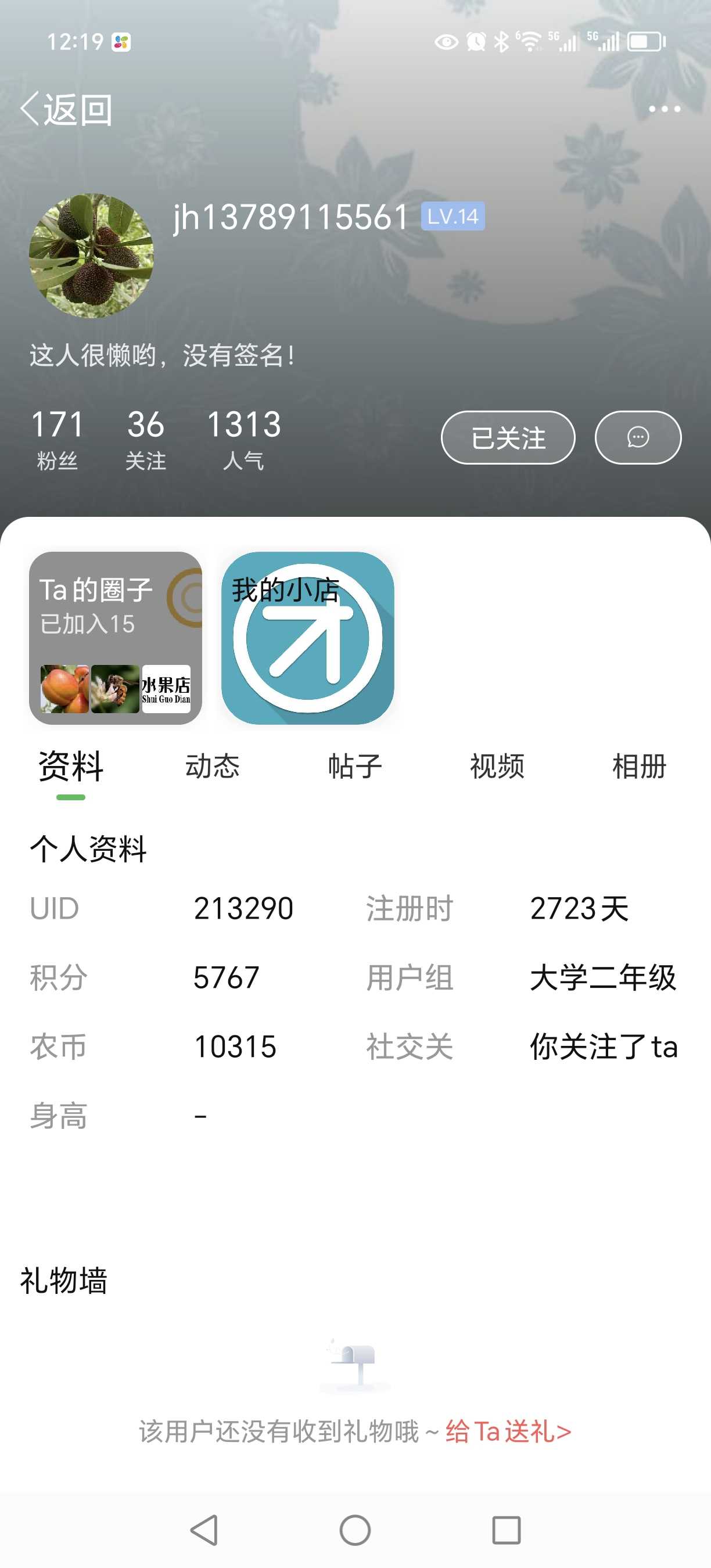Switch to the 帖子 tab
The width and height of the screenshot is (711, 1568).
pos(355,767)
